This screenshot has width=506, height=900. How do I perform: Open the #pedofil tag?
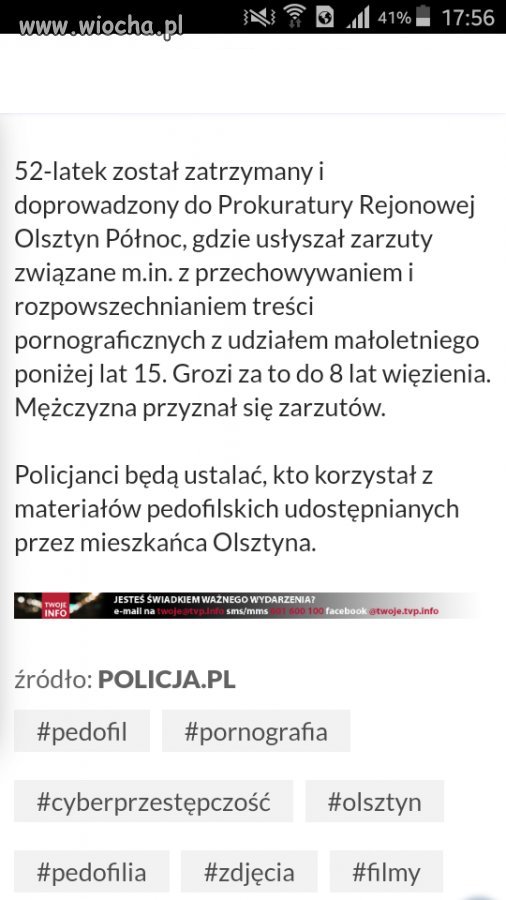[x=81, y=731]
